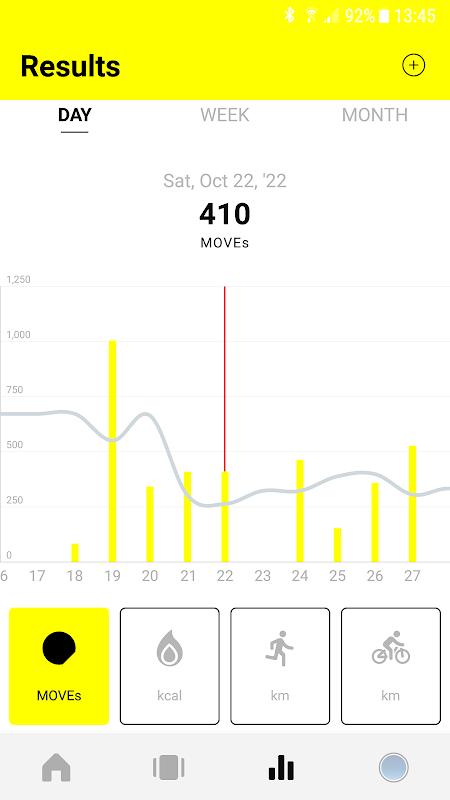Show running distance in km
This screenshot has width=450, height=800.
[x=280, y=666]
